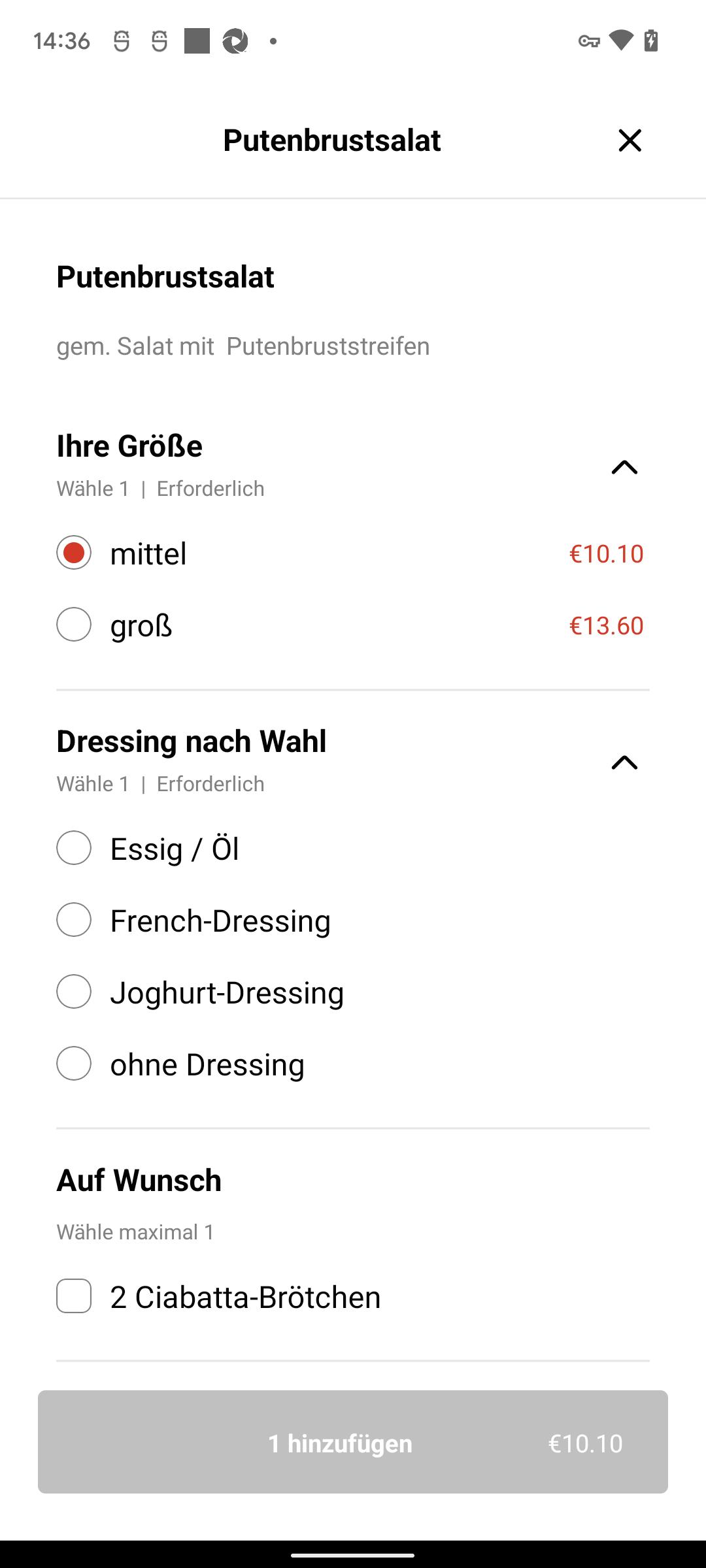706x1568 pixels.
Task: Close the Putenbrustsalat dialog
Action: coord(630,140)
